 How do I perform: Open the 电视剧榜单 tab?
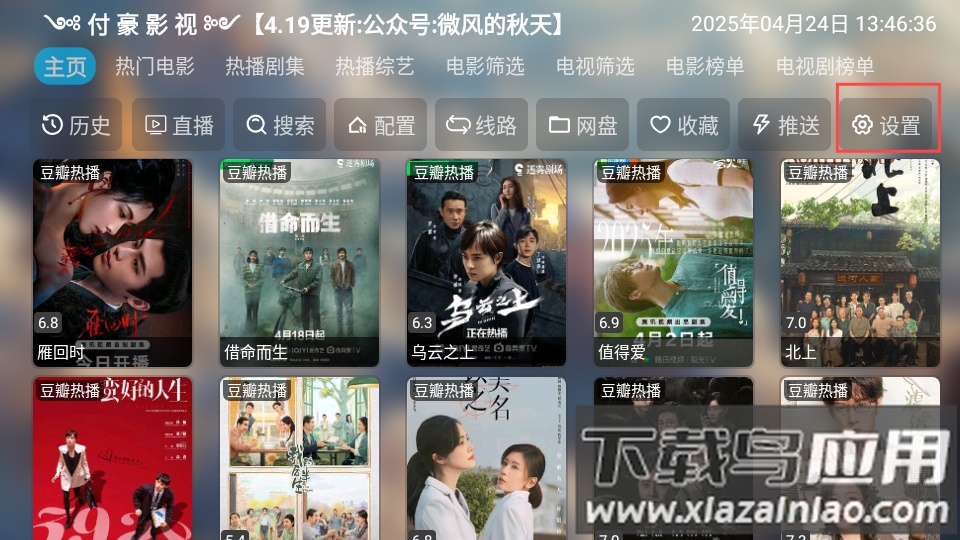coord(825,67)
